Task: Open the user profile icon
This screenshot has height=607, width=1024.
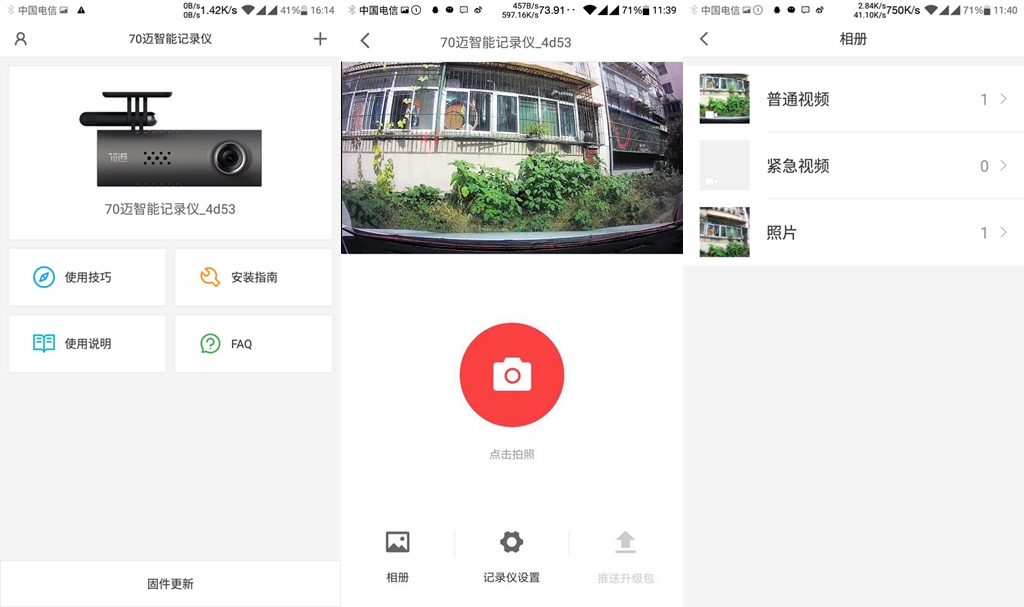Action: pos(21,39)
